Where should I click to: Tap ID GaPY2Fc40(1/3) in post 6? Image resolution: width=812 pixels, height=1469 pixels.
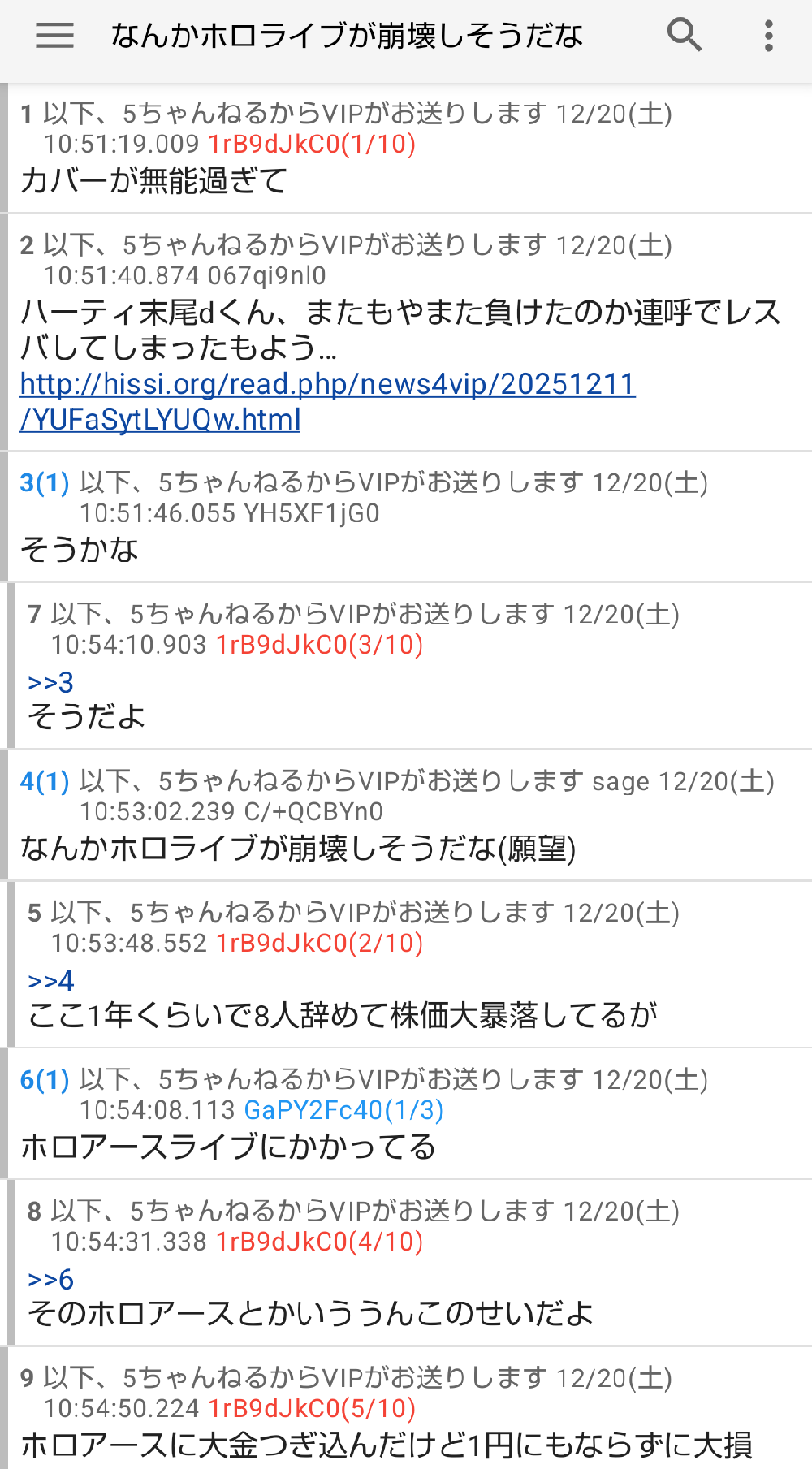(x=343, y=1110)
